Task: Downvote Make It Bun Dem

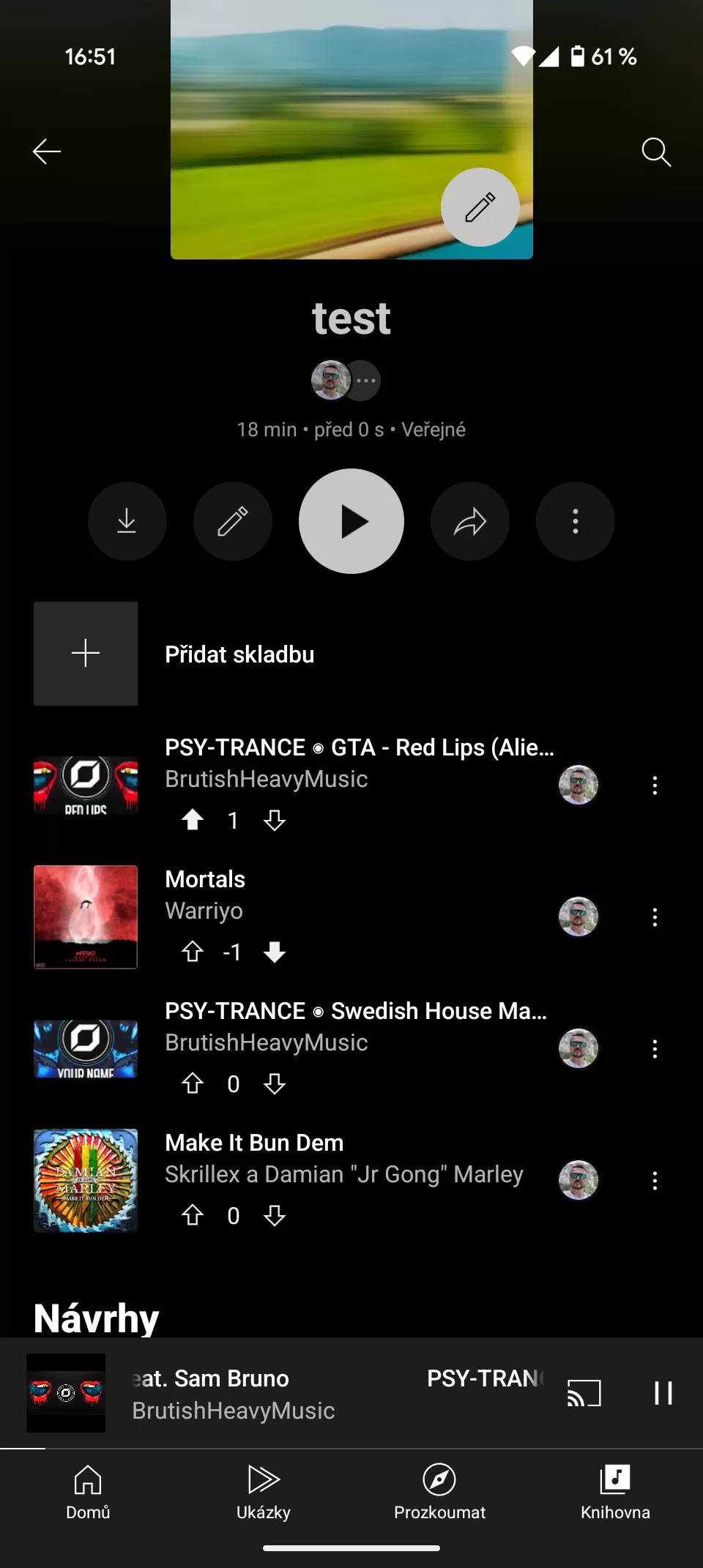Action: pos(275,1215)
